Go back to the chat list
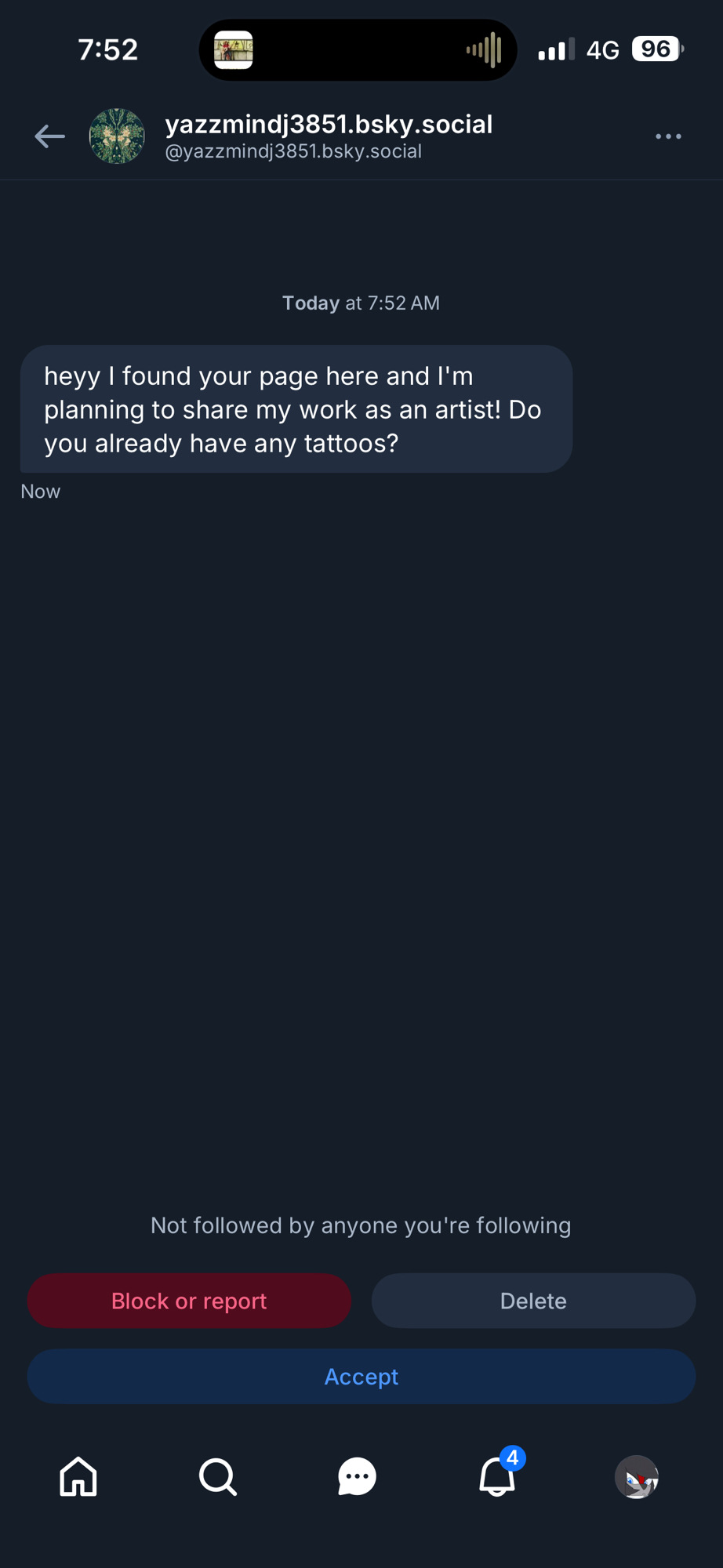 (49, 136)
